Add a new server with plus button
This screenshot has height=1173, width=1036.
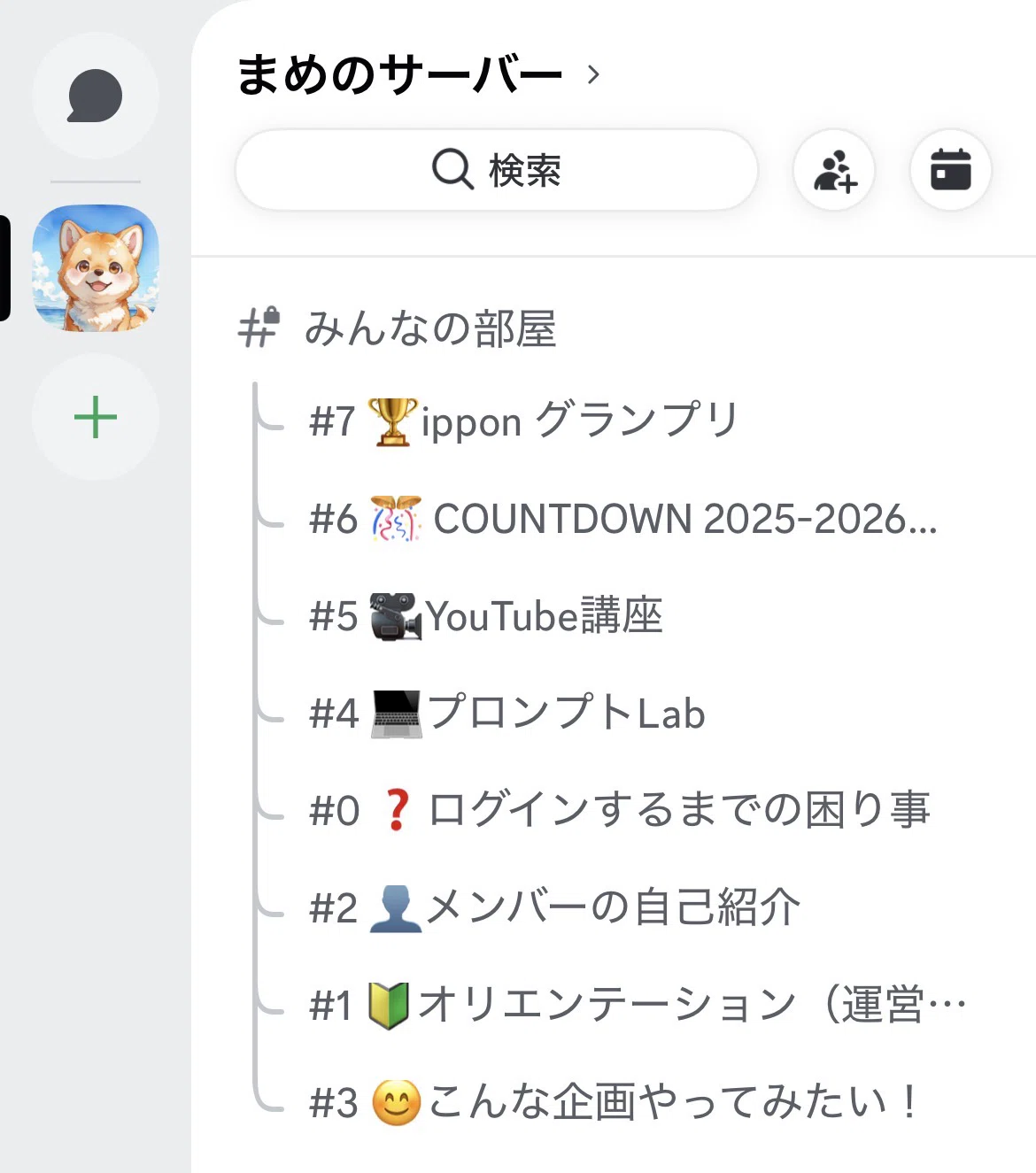coord(96,417)
